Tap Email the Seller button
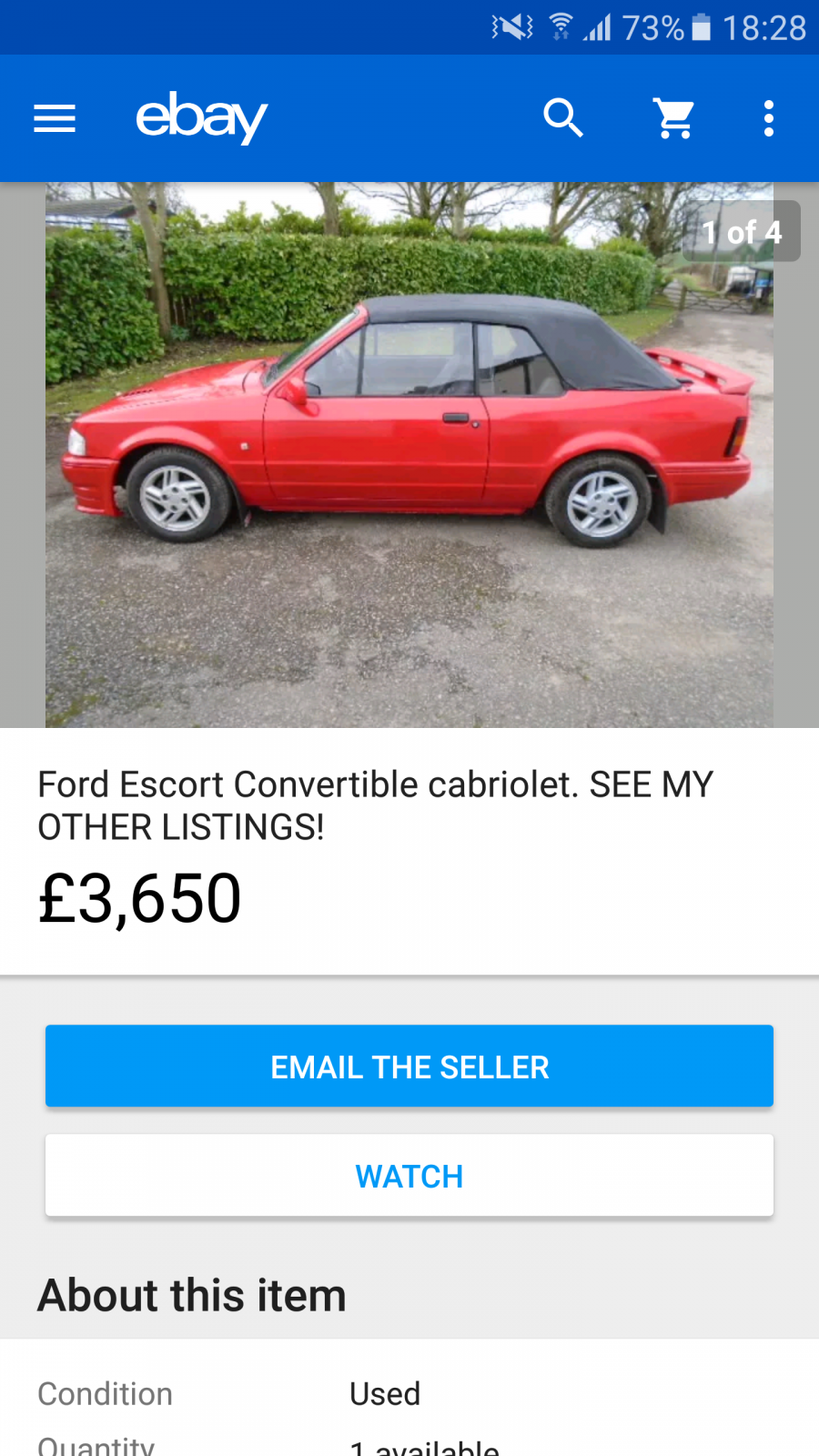This screenshot has width=819, height=1456. pos(409,1067)
